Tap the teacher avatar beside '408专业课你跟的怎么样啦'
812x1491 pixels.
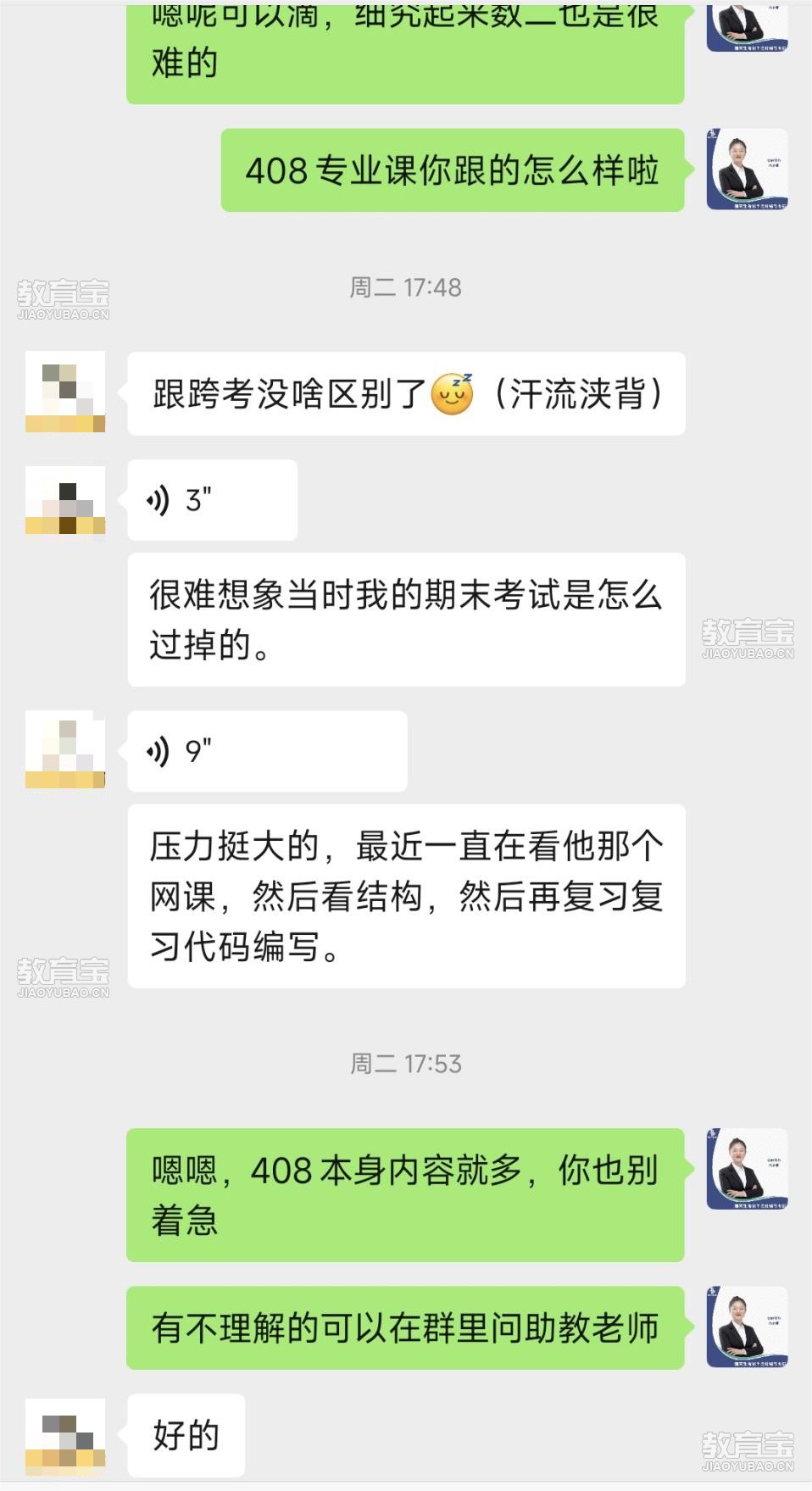click(x=747, y=170)
